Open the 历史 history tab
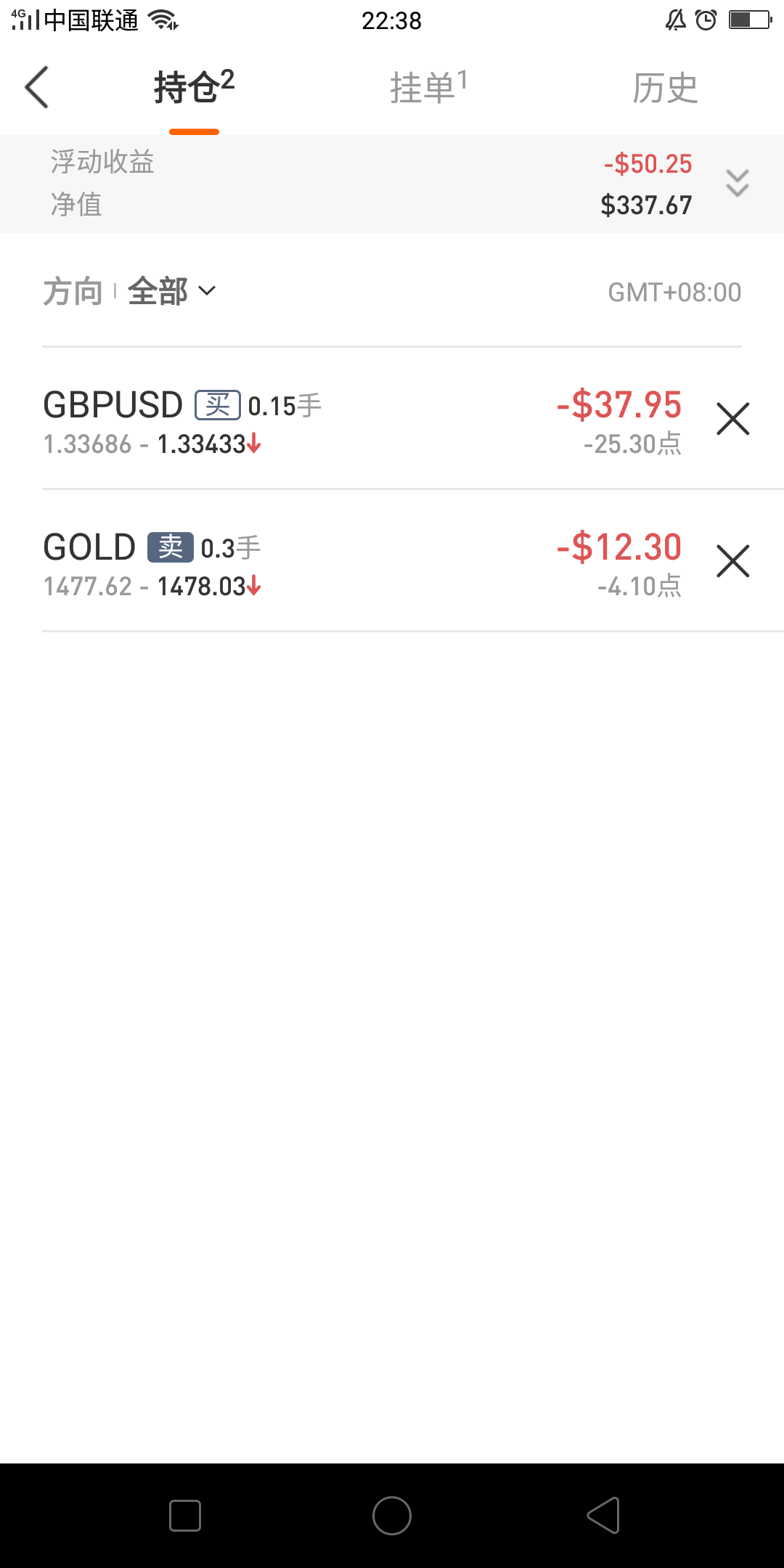784x1568 pixels. click(664, 88)
